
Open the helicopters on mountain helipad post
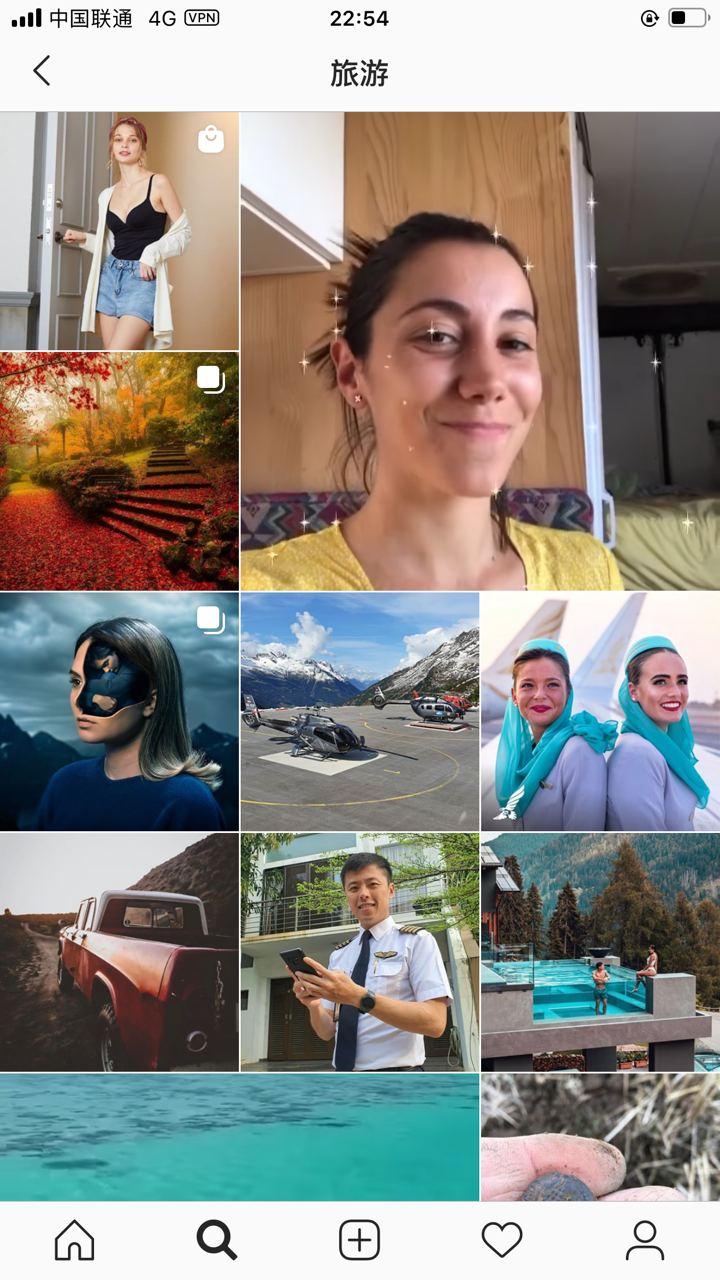point(359,711)
